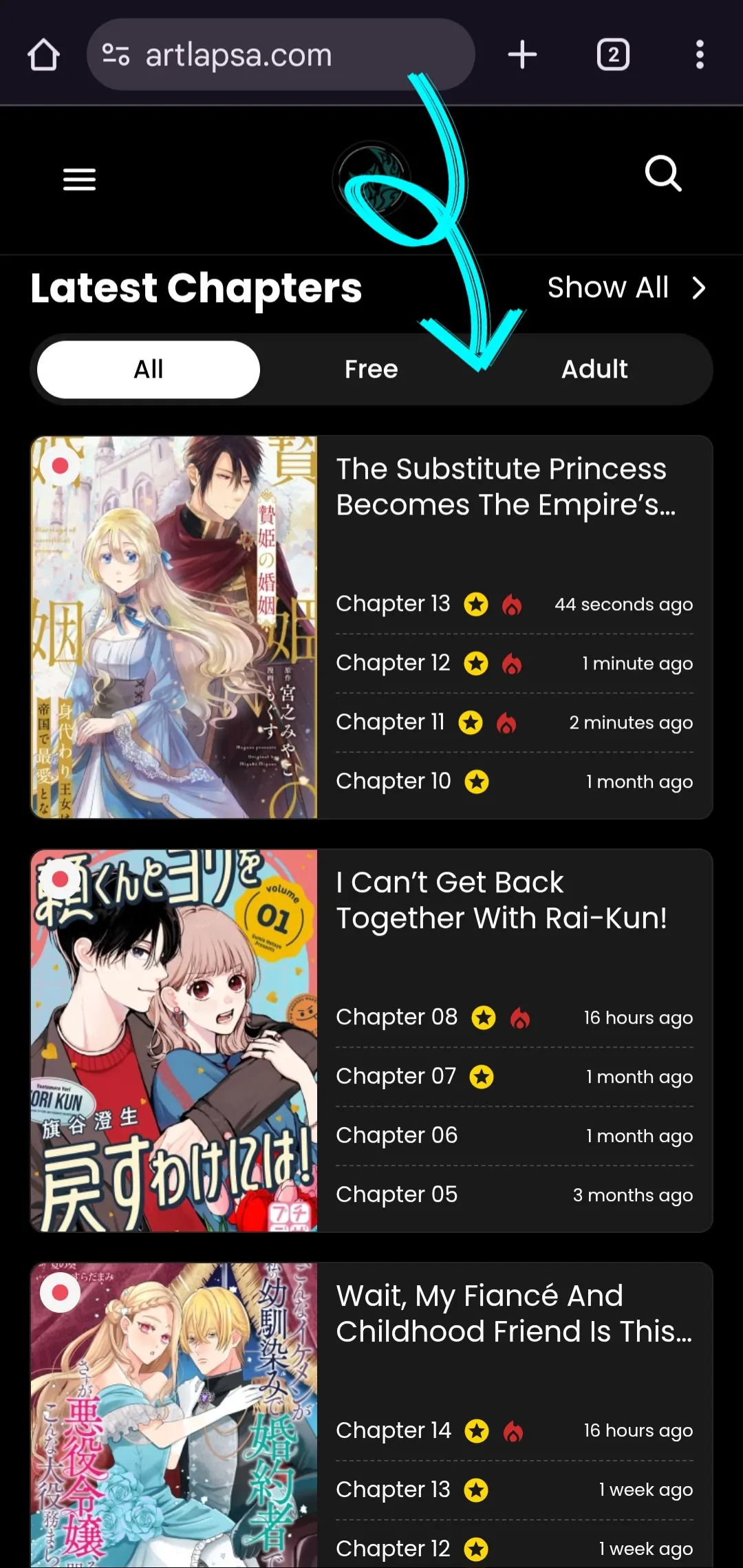Switch to the Free tab

click(371, 369)
